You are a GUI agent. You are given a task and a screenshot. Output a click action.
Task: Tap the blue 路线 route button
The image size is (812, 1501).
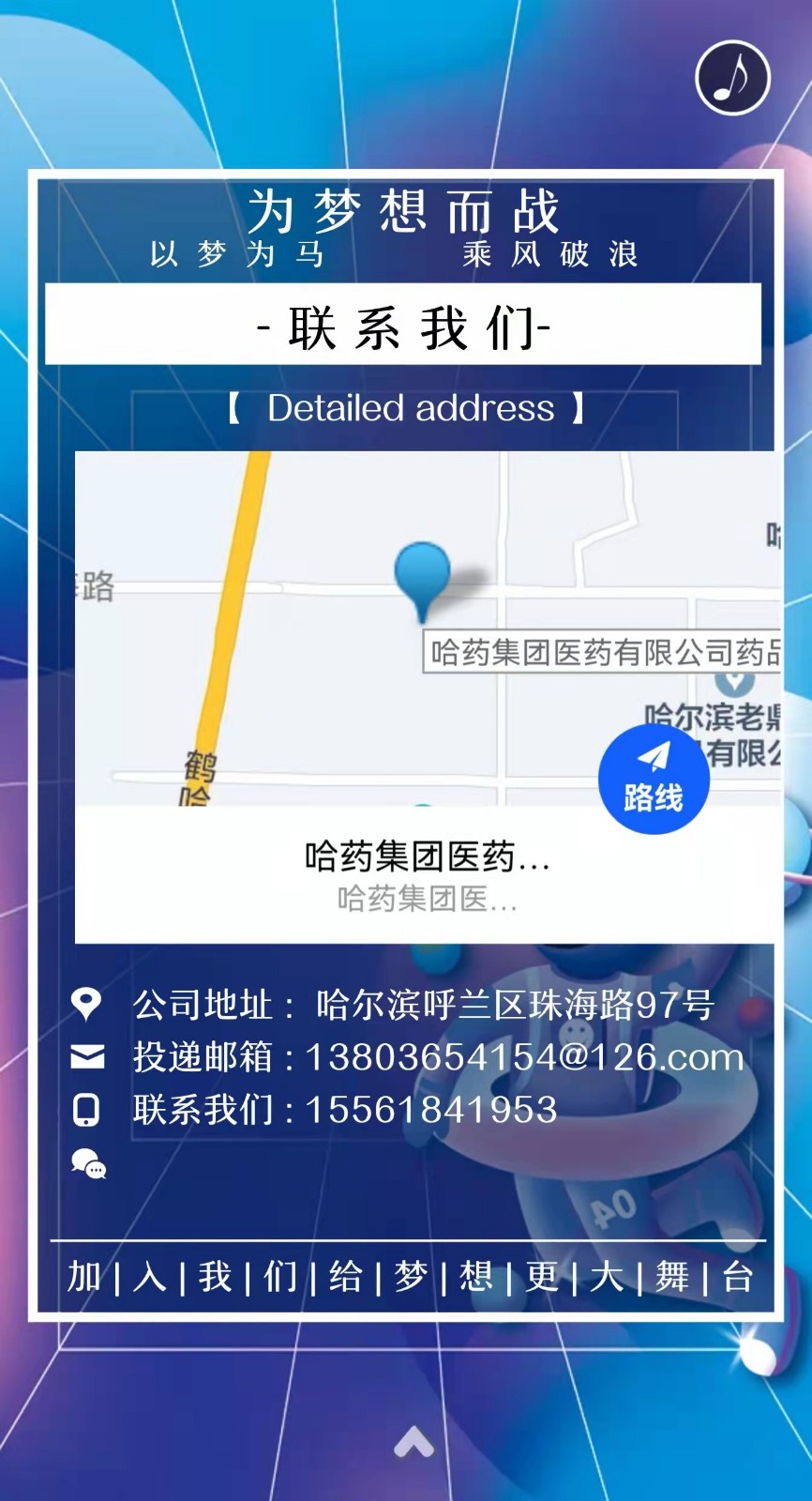(654, 779)
